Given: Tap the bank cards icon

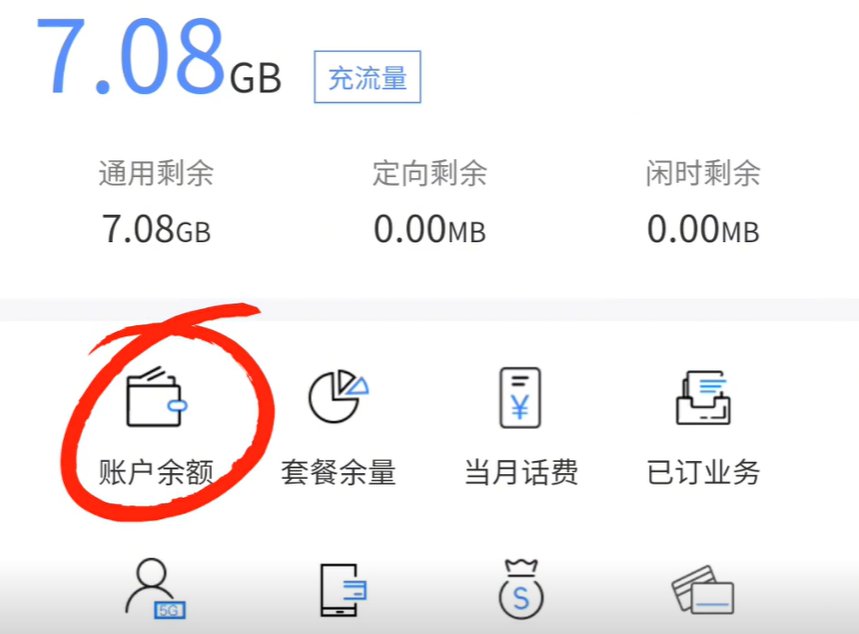Looking at the screenshot, I should 703,591.
